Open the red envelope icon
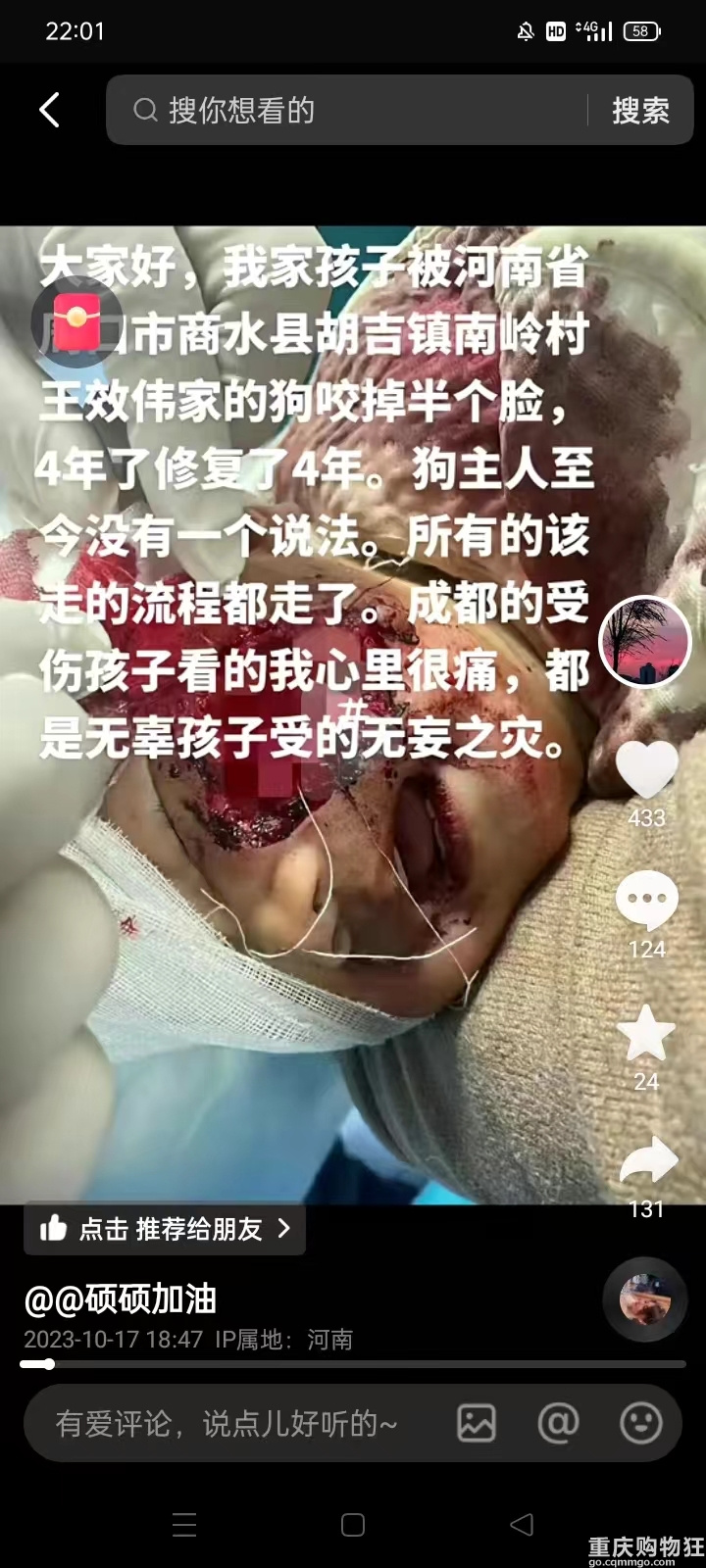Screen dimensions: 706x1568 pos(77,315)
